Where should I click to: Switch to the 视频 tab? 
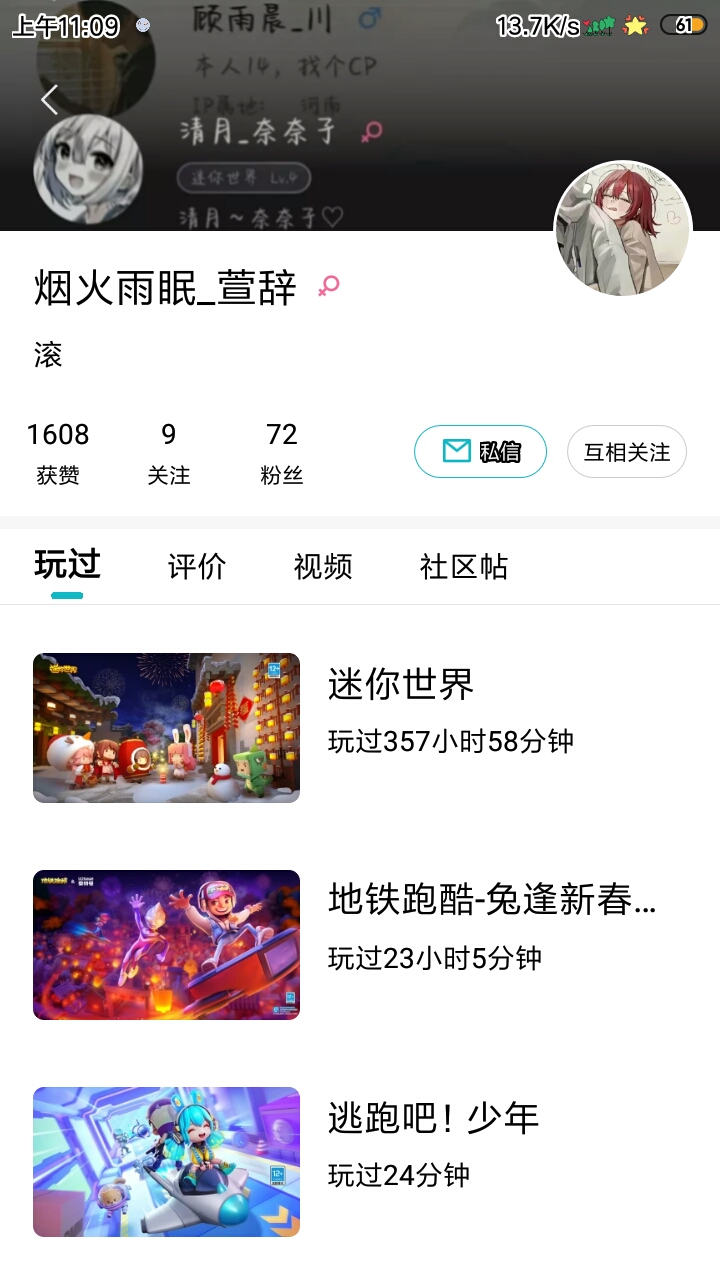click(x=323, y=567)
